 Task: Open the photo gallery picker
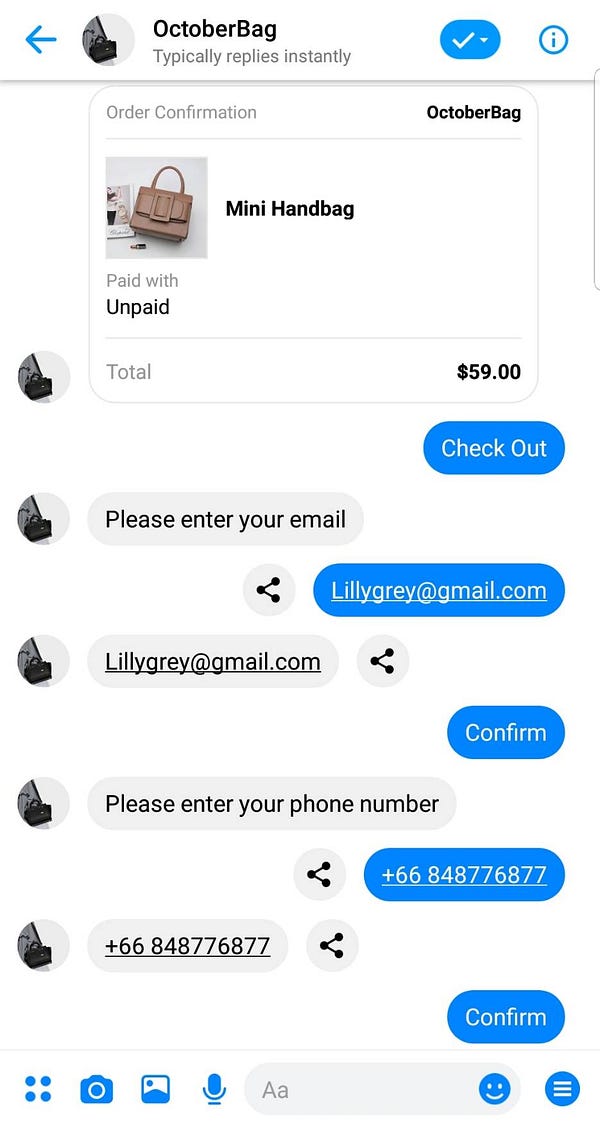pyautogui.click(x=155, y=1089)
